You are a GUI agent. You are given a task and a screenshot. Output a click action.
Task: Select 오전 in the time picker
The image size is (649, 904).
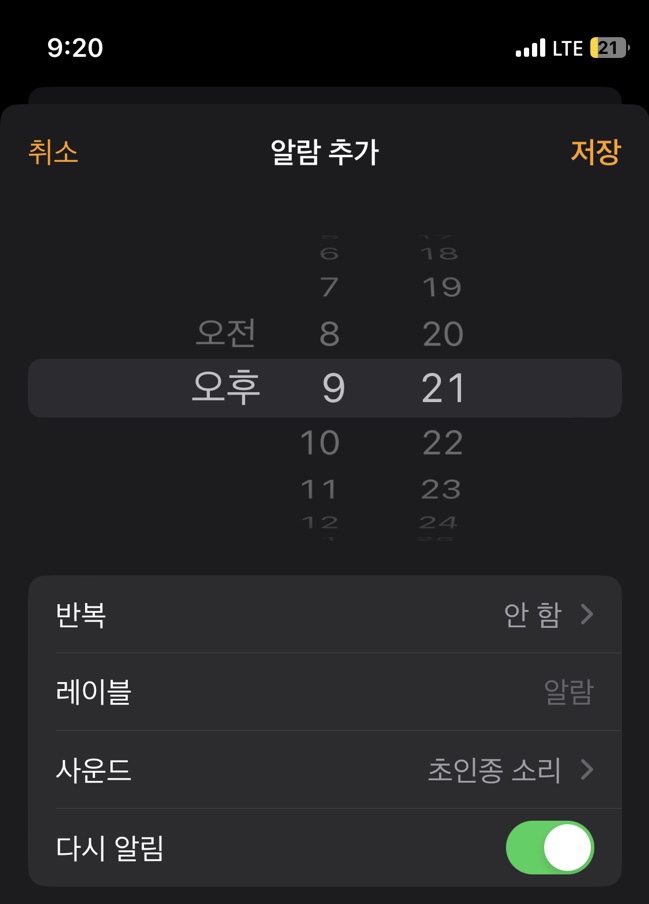point(227,333)
